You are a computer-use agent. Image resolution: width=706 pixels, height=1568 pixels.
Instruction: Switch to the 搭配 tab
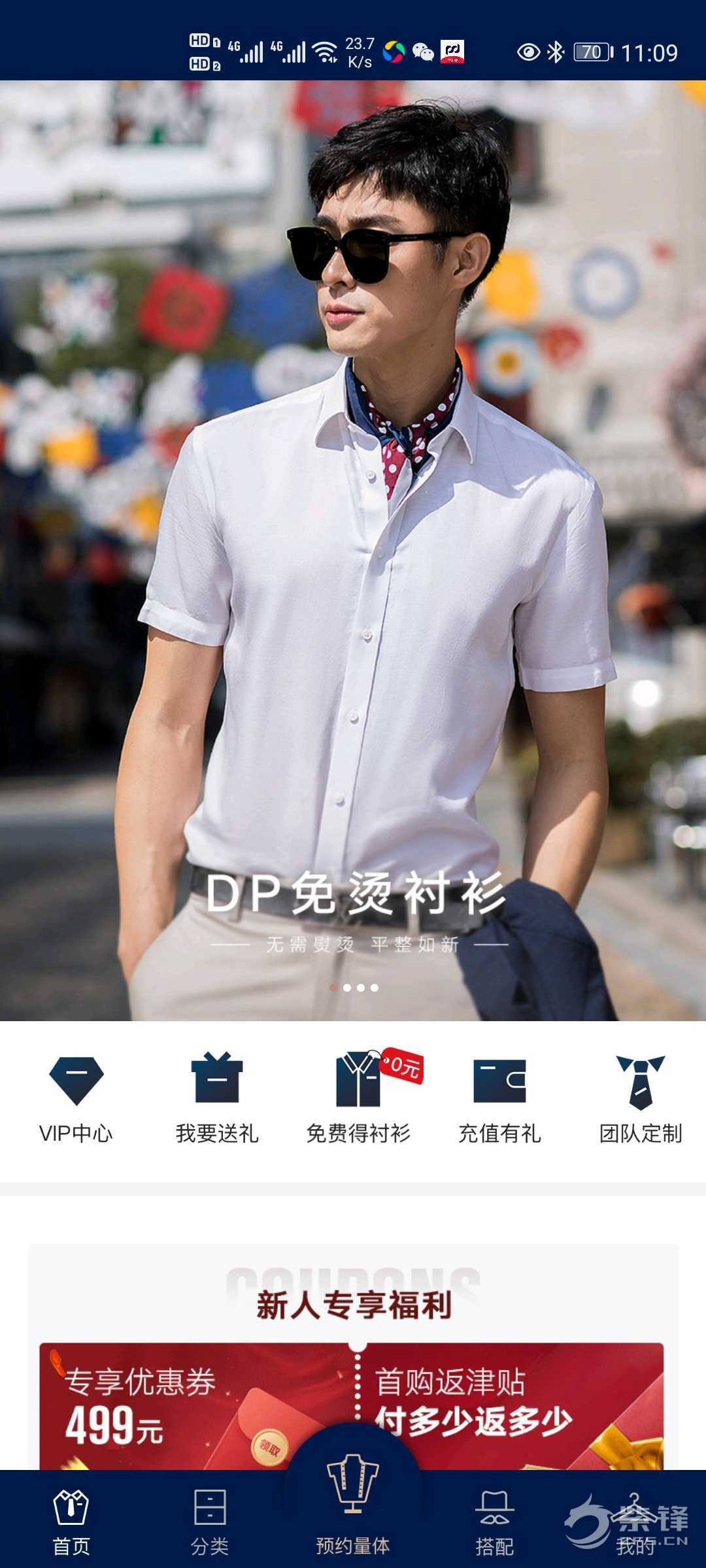coord(494,1521)
